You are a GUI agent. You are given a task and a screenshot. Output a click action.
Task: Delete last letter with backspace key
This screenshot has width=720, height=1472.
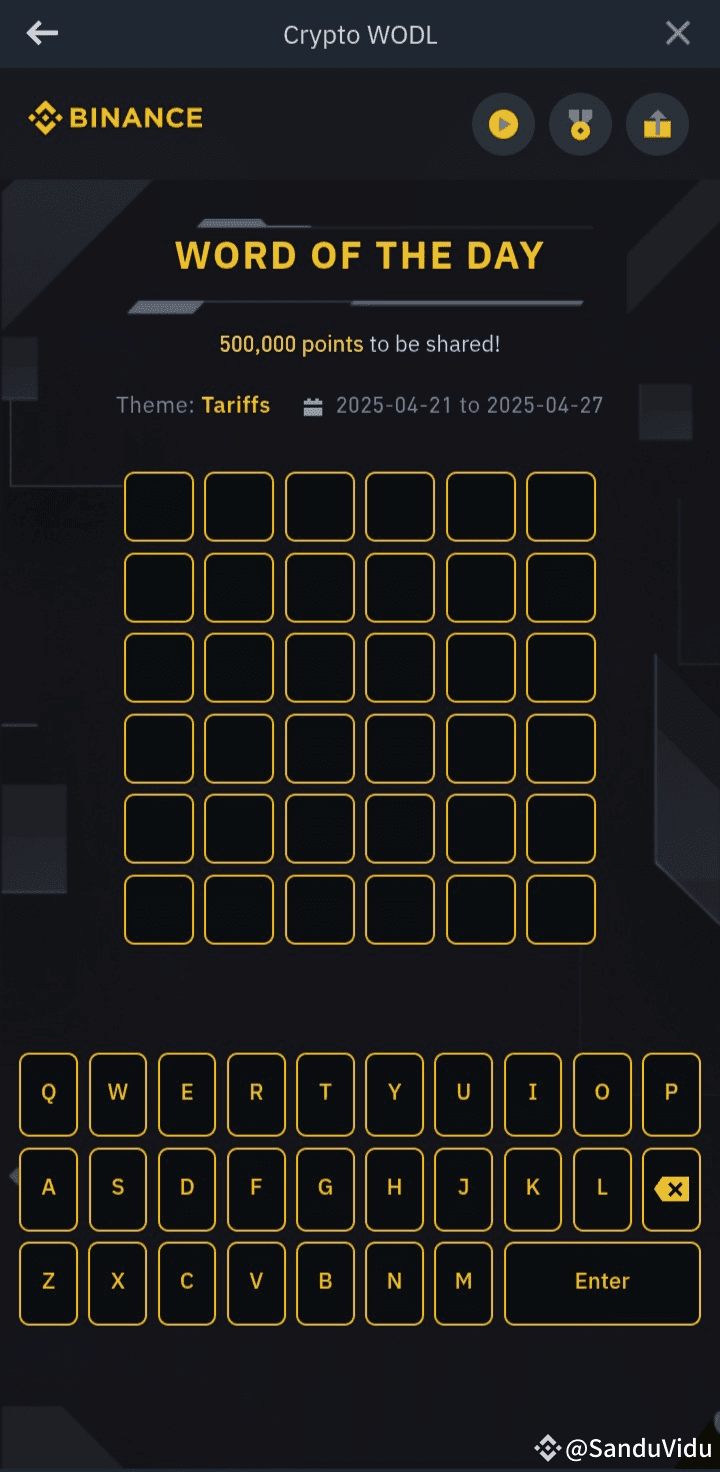[671, 1188]
